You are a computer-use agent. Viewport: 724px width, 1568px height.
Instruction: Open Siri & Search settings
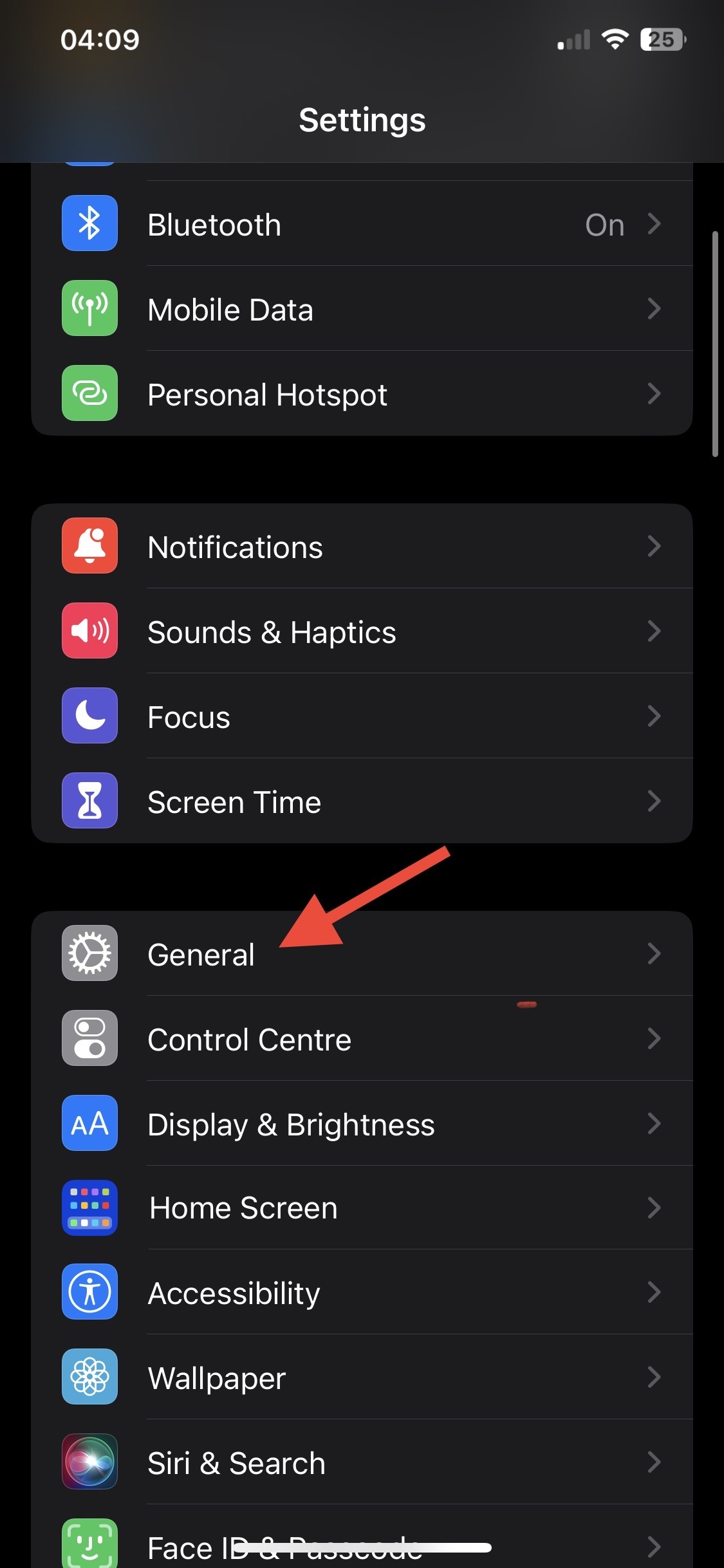(x=362, y=1462)
